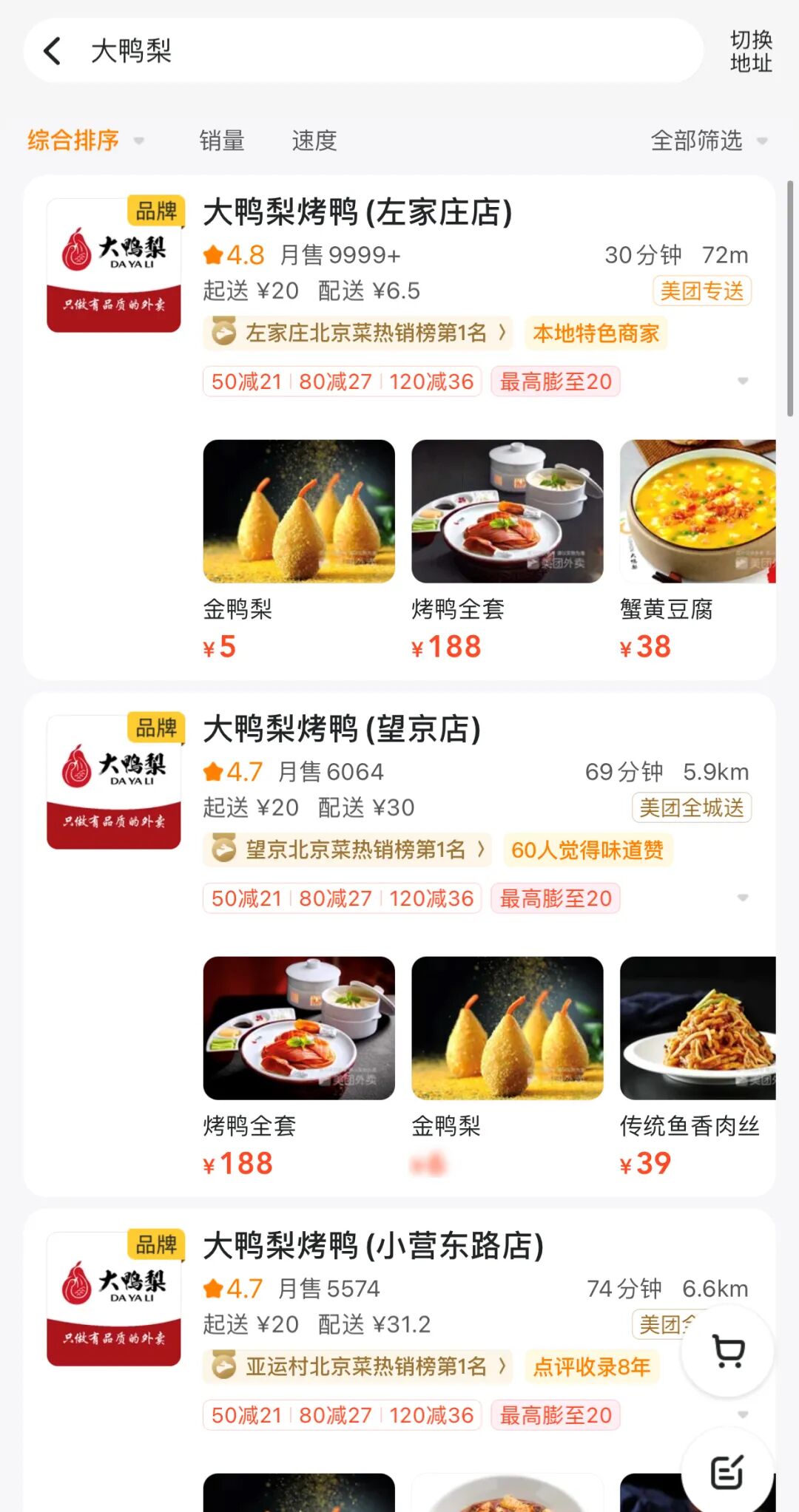The width and height of the screenshot is (799, 1512).
Task: Open 亚运村北京菜热销榜第1名 ranking link
Action: [x=358, y=1366]
